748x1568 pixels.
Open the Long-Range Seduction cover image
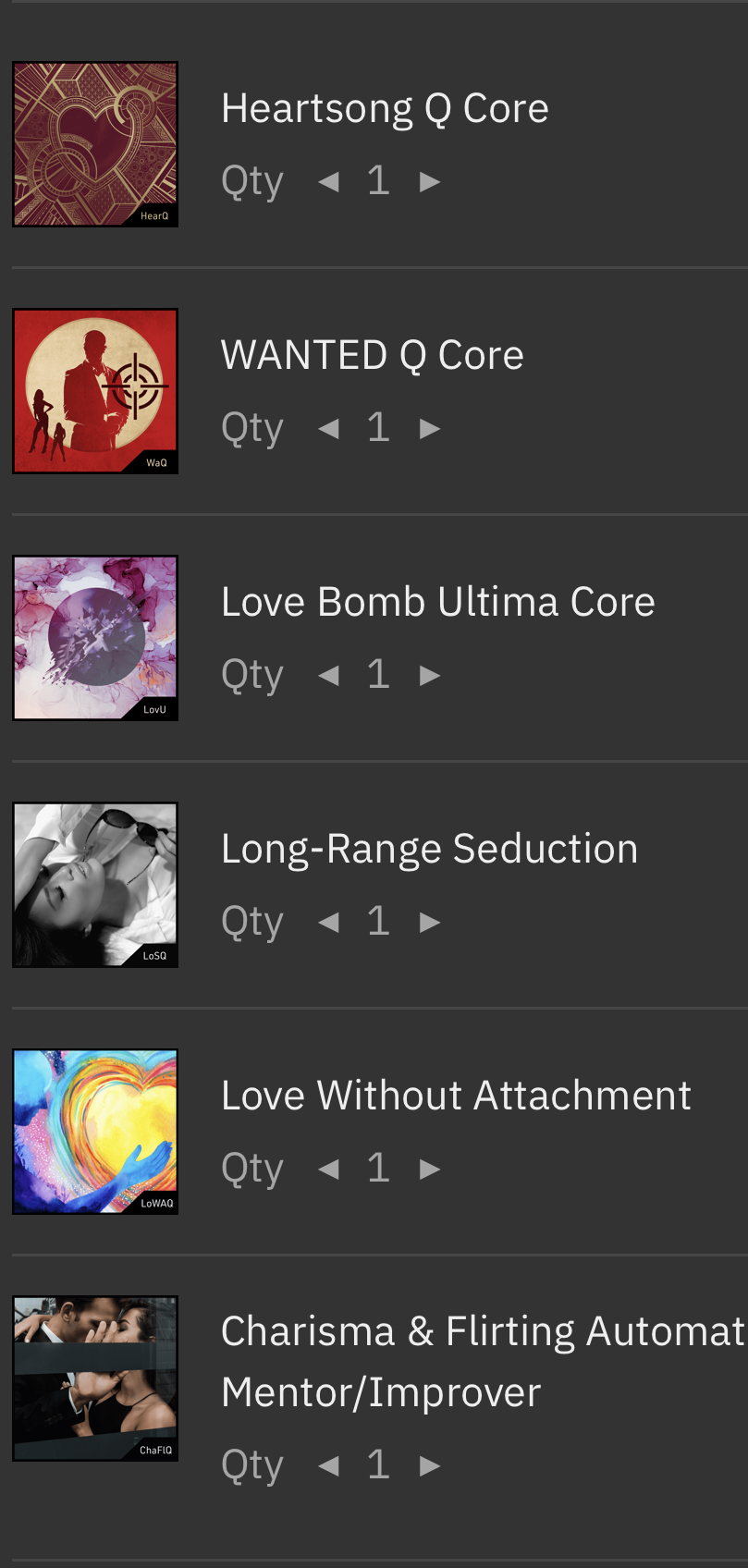[95, 885]
